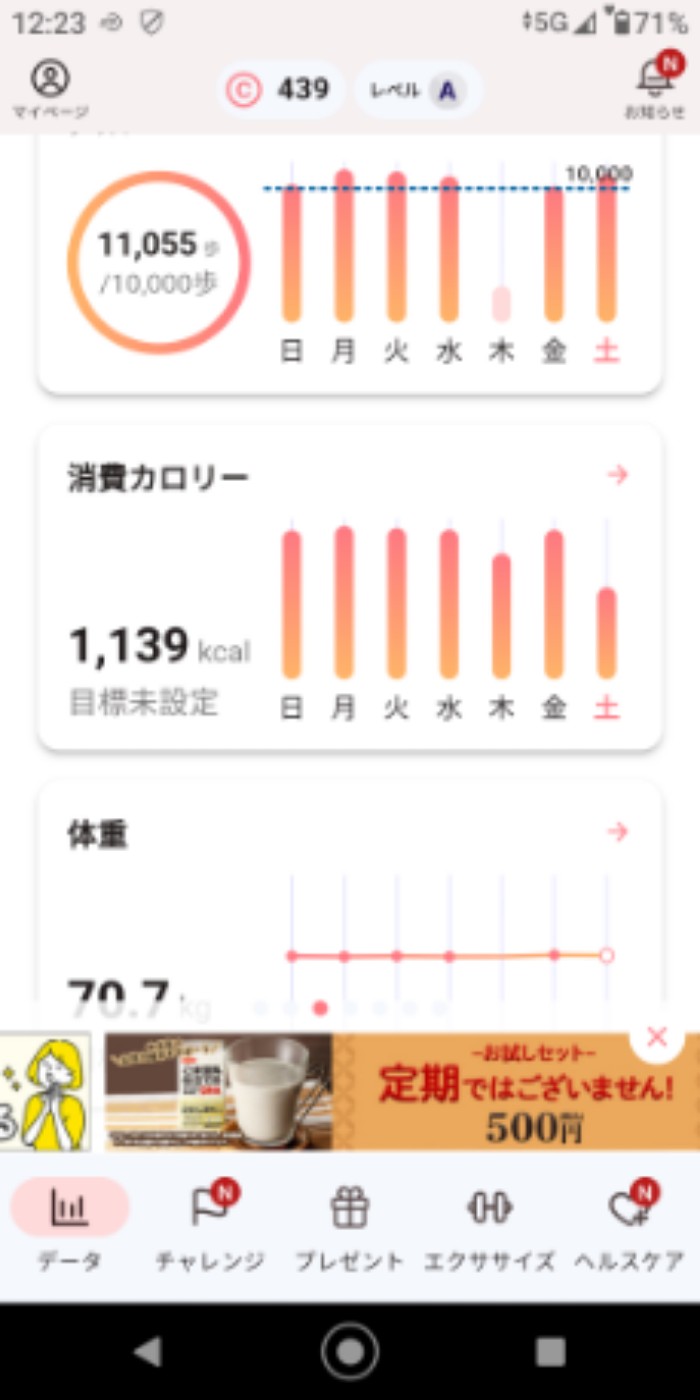Image resolution: width=700 pixels, height=1400 pixels.
Task: Open the steps card showing 11,055歩
Action: coord(160,262)
